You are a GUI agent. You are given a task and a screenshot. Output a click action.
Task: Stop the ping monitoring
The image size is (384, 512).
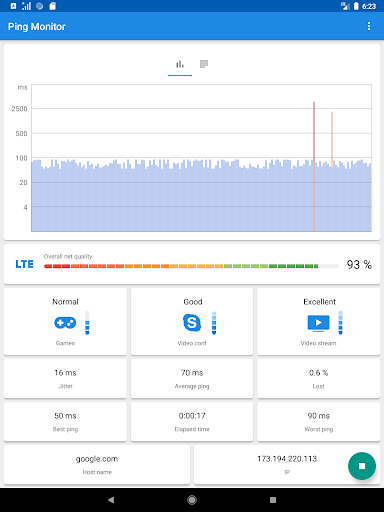point(362,466)
